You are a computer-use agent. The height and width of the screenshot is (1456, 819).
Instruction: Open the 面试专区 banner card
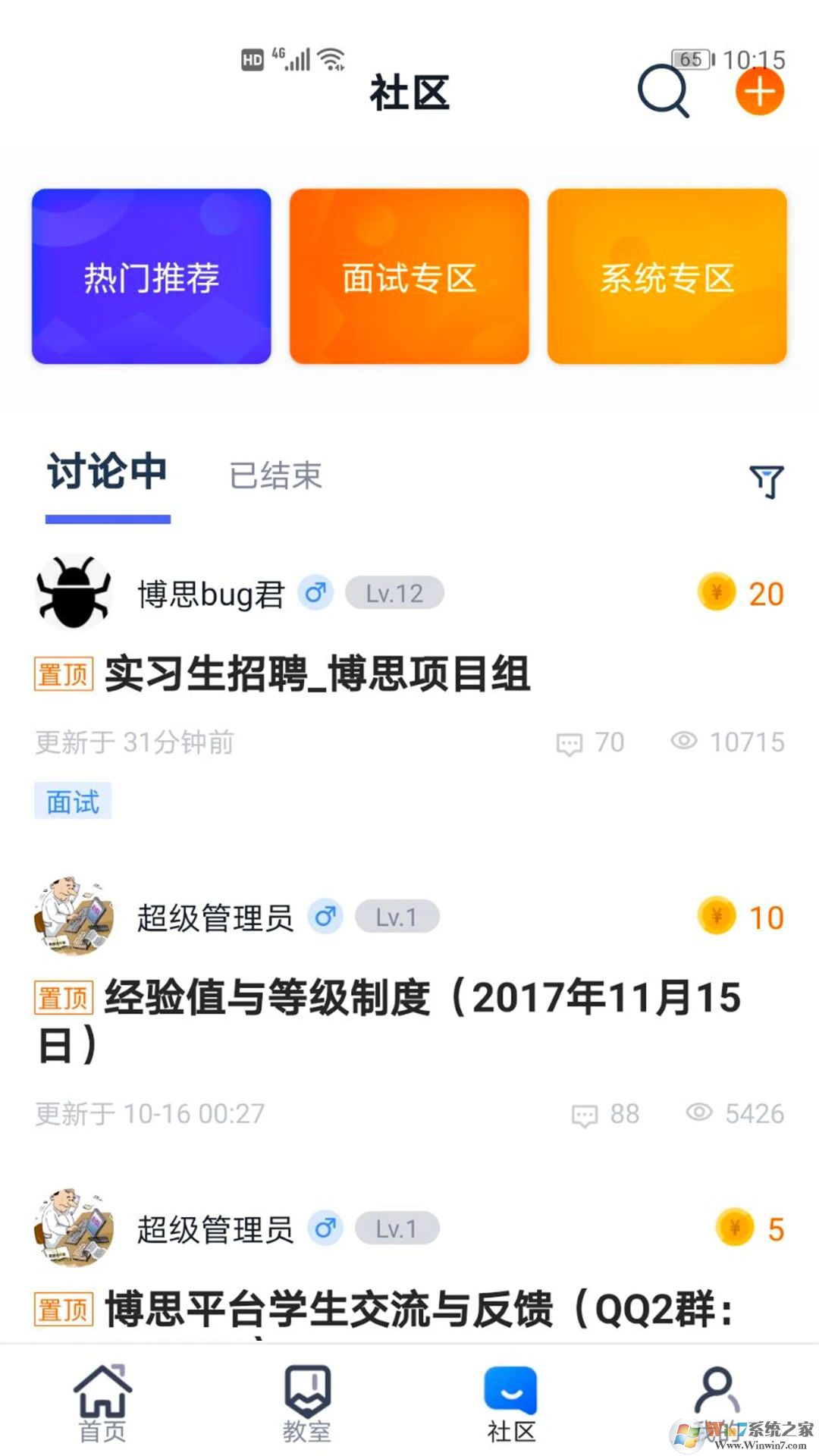pos(409,278)
